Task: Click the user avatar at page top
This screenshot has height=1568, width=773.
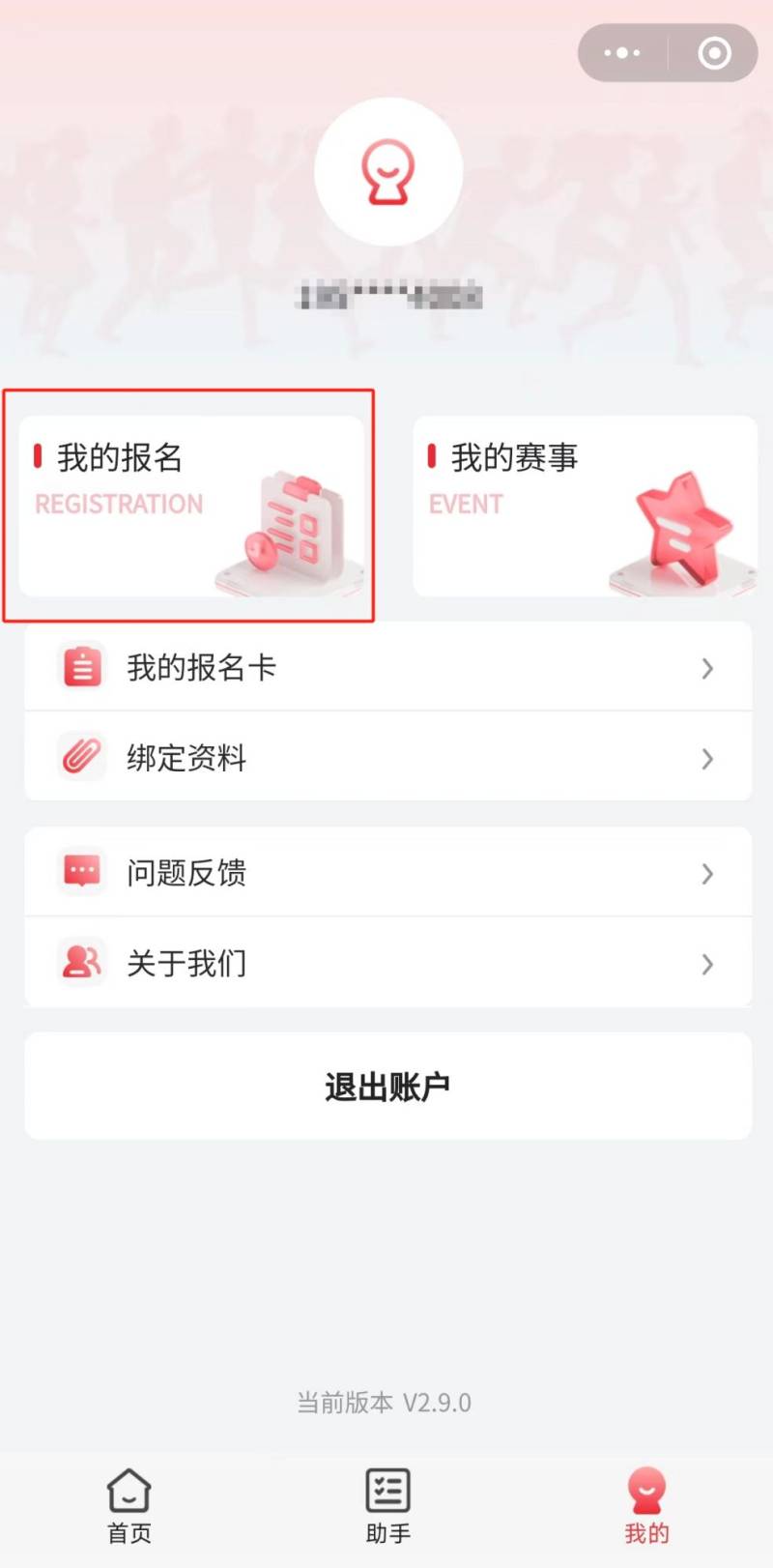Action: pyautogui.click(x=387, y=171)
